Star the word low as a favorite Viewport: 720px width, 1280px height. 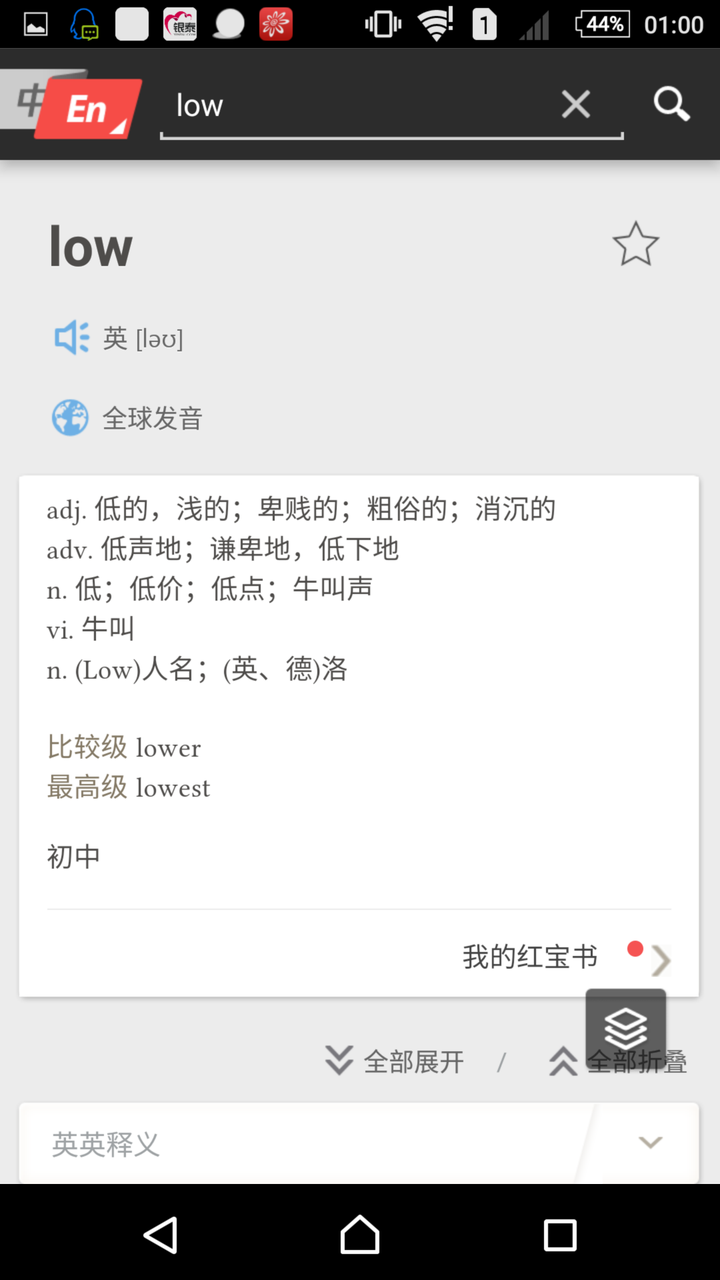click(637, 243)
